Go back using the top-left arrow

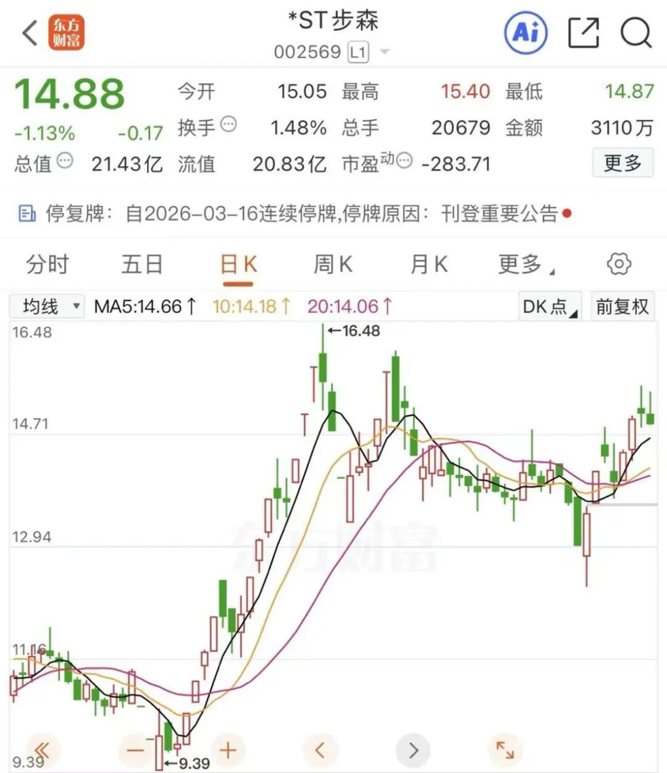[x=30, y=33]
